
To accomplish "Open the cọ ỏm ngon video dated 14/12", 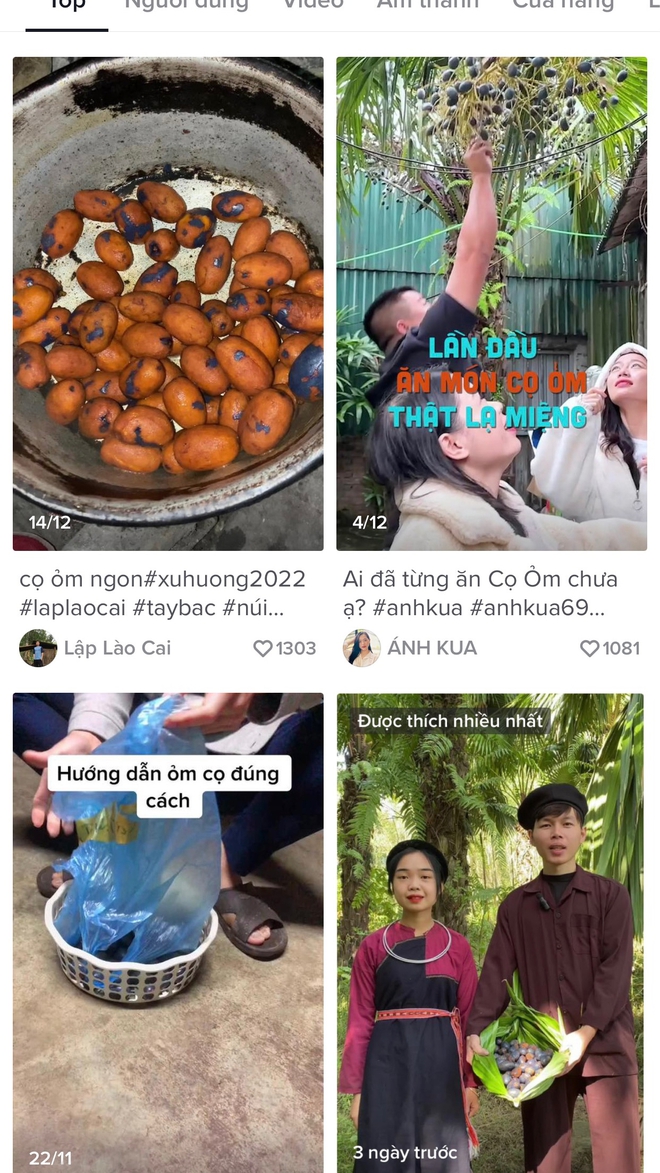I will [168, 304].
